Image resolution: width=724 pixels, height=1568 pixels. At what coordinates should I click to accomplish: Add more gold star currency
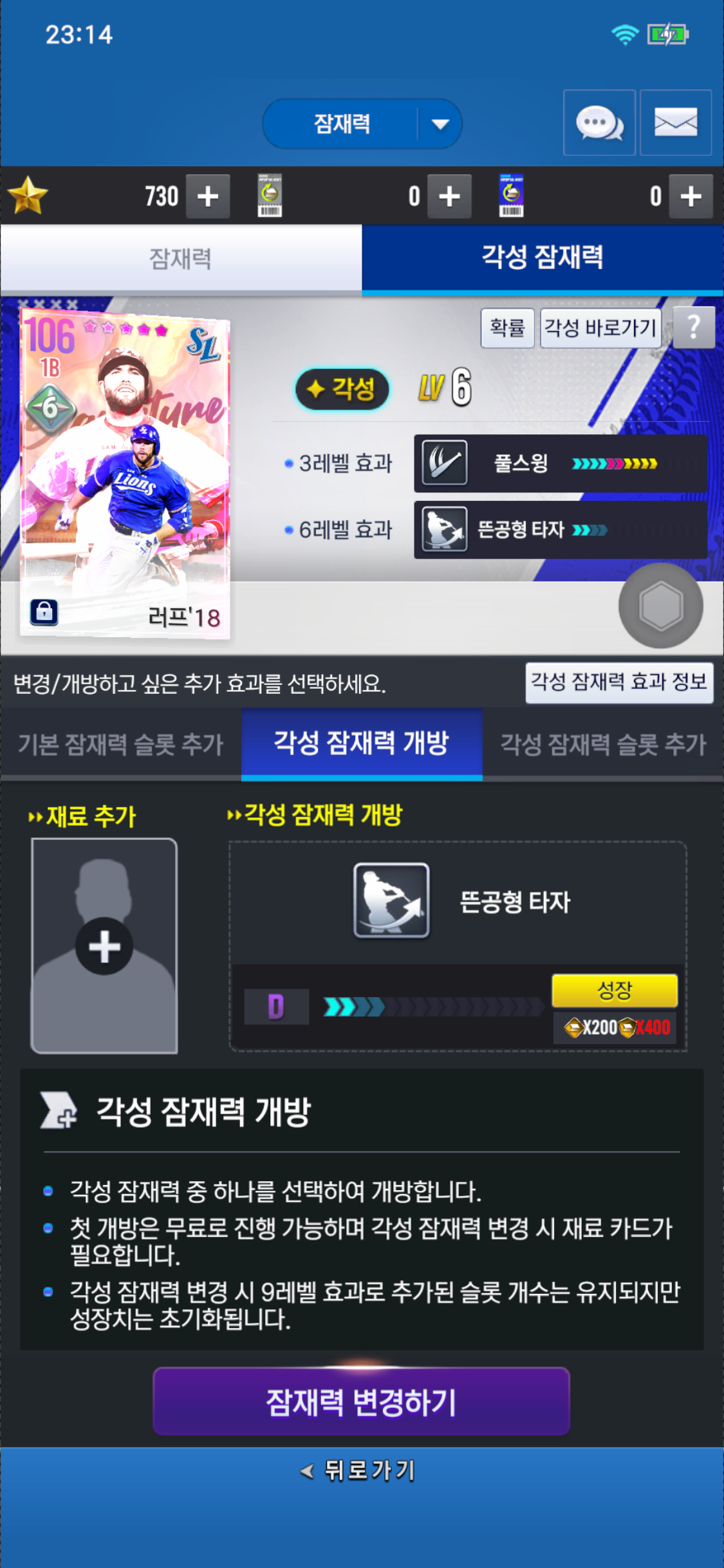(208, 196)
